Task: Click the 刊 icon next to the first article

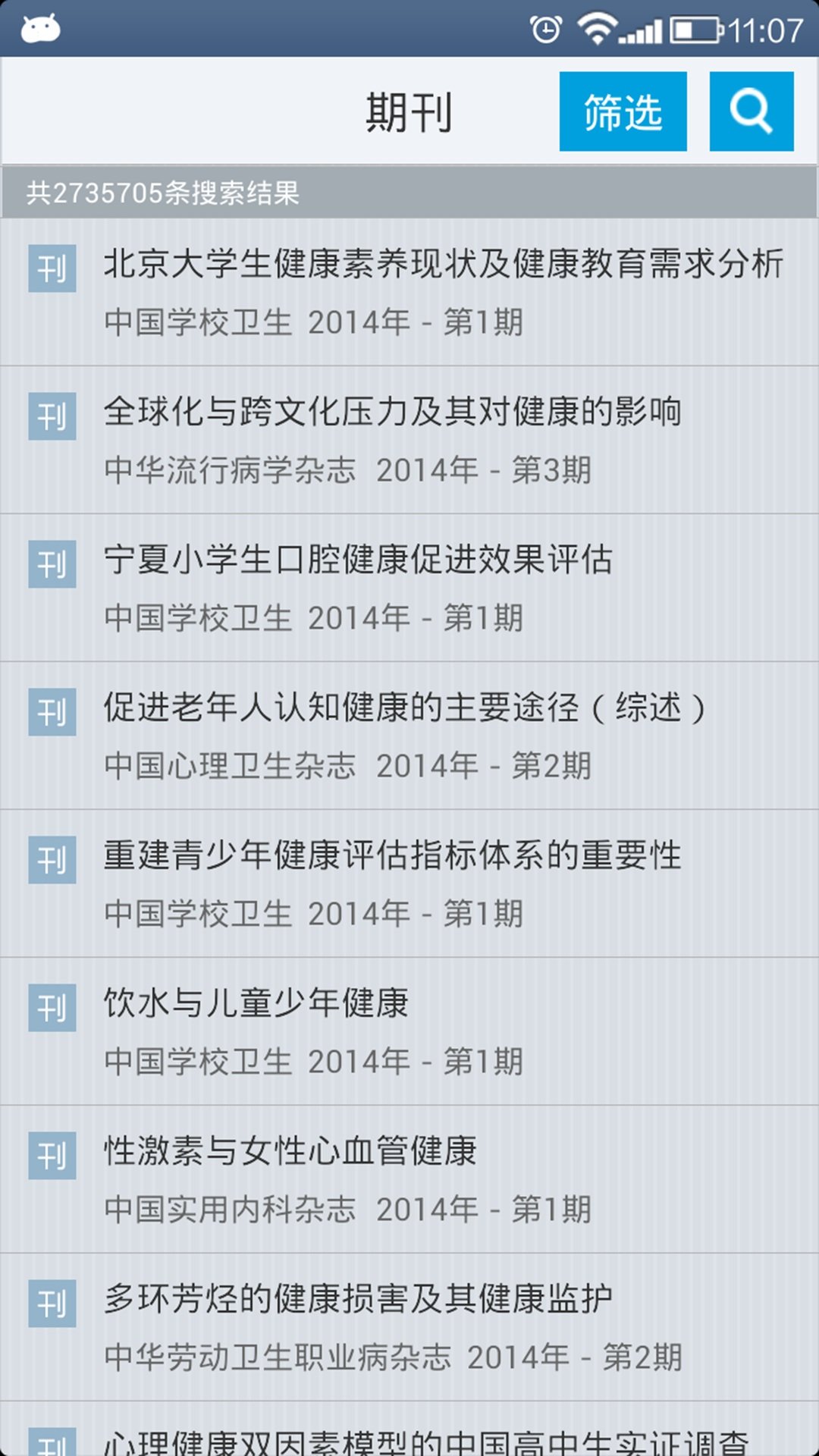Action: tap(51, 267)
